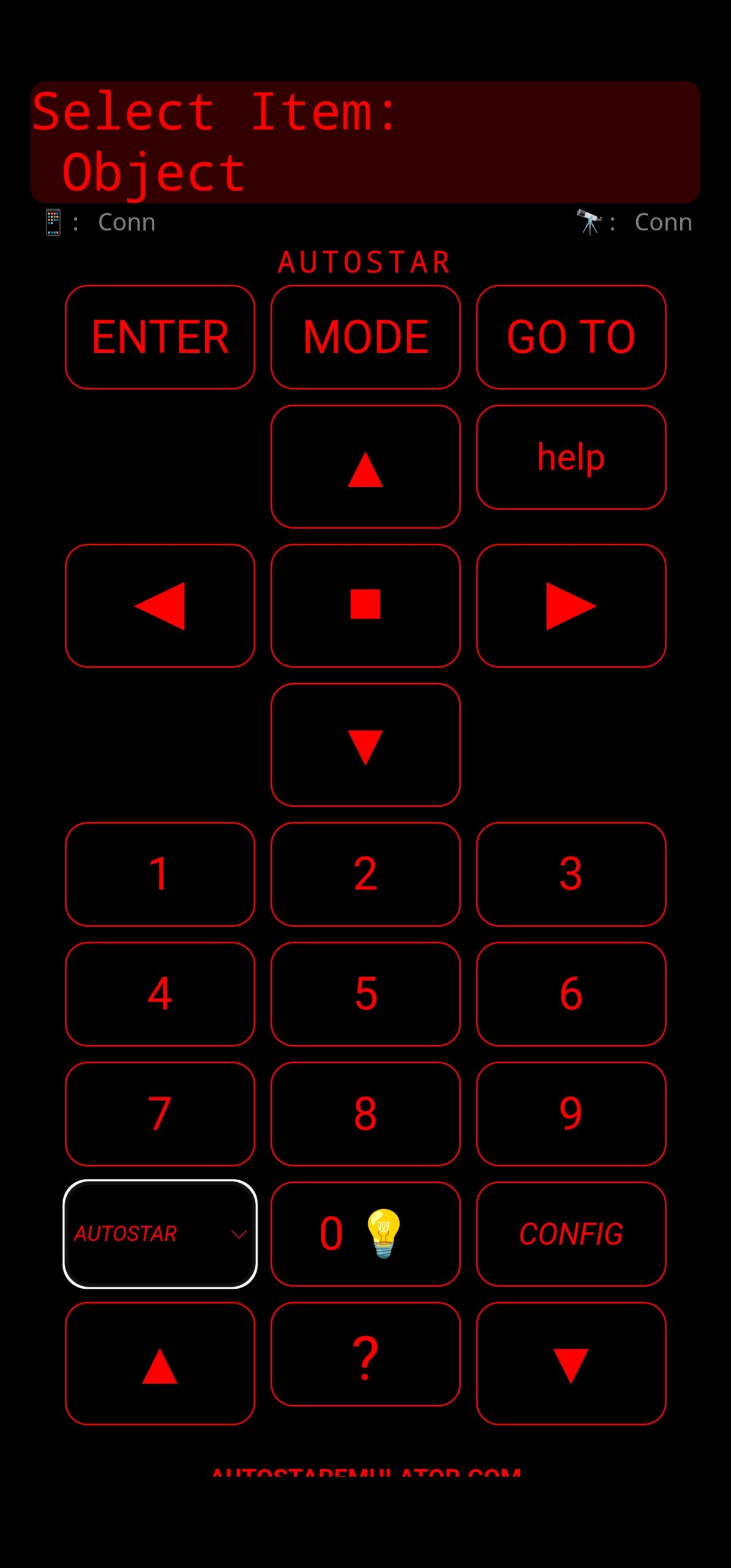Screen dimensions: 731x1568
Task: Slew the telescope right with the right arrow
Action: point(571,606)
